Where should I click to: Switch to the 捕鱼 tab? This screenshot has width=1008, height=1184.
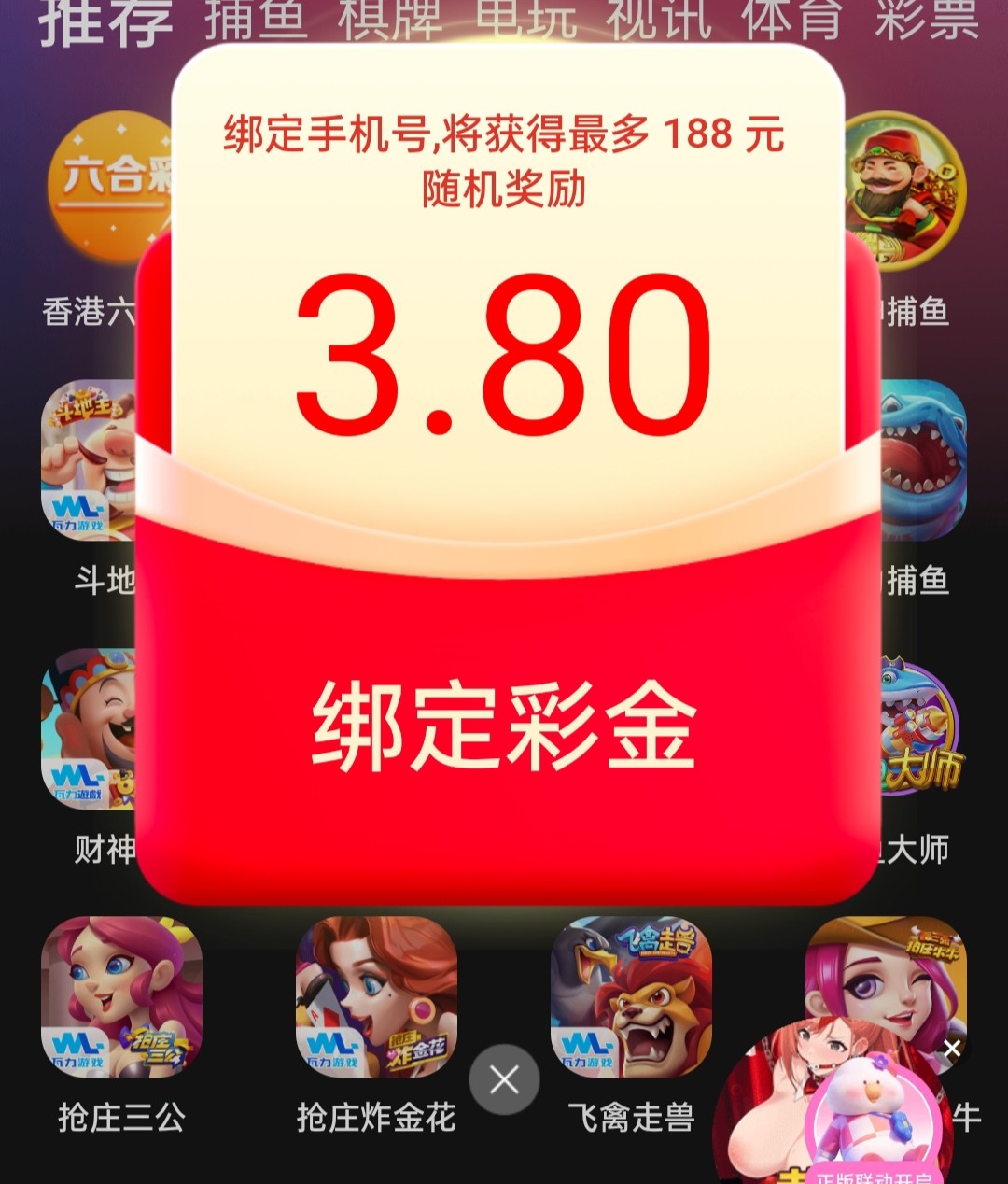(256, 21)
